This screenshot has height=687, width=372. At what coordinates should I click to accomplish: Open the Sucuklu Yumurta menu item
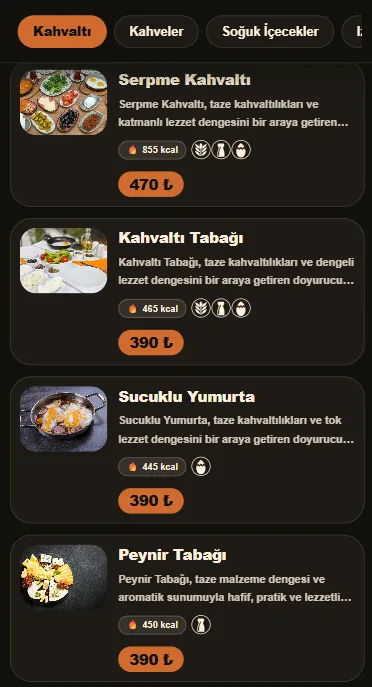tap(187, 450)
